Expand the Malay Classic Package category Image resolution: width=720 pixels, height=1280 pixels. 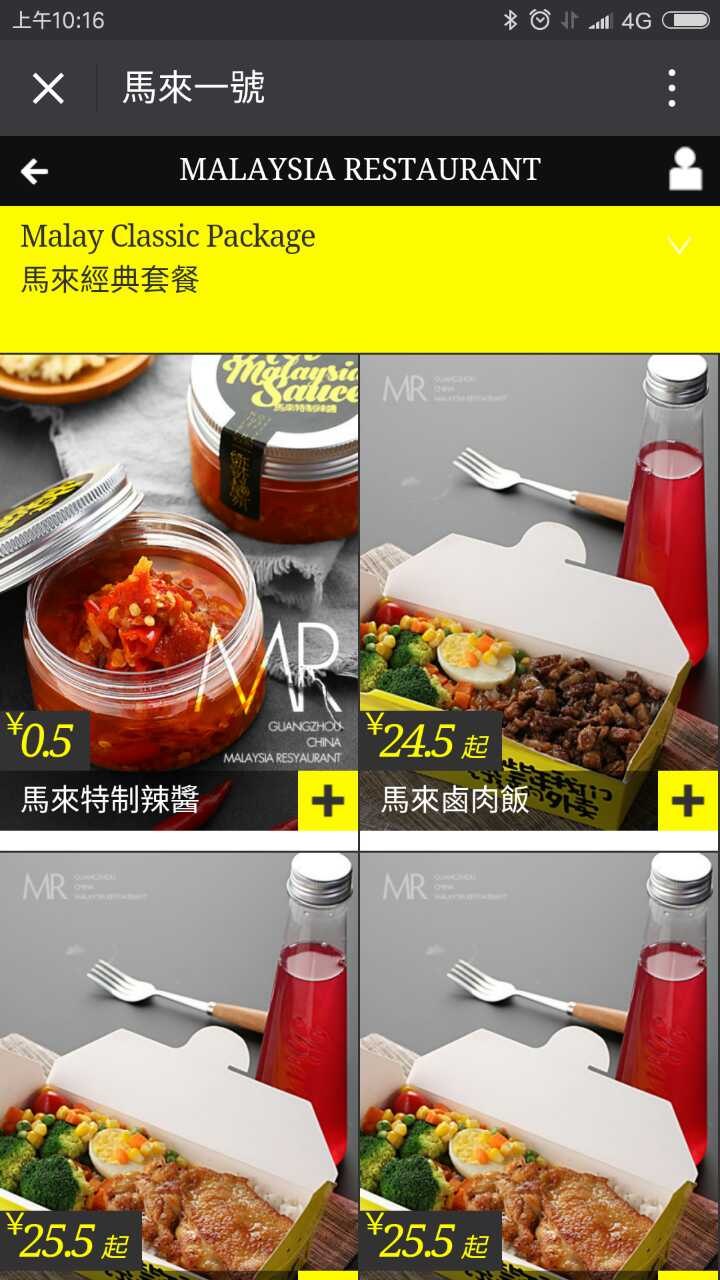[679, 245]
